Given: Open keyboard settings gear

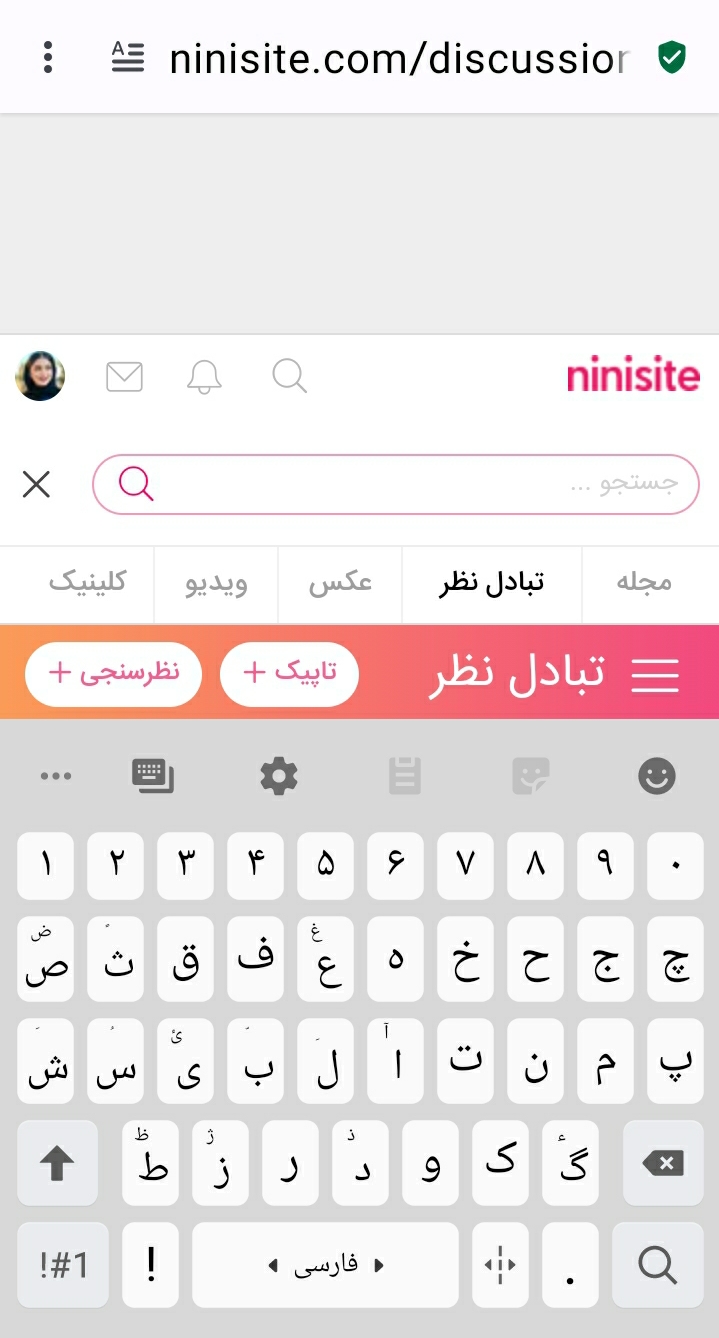Looking at the screenshot, I should click(x=279, y=776).
